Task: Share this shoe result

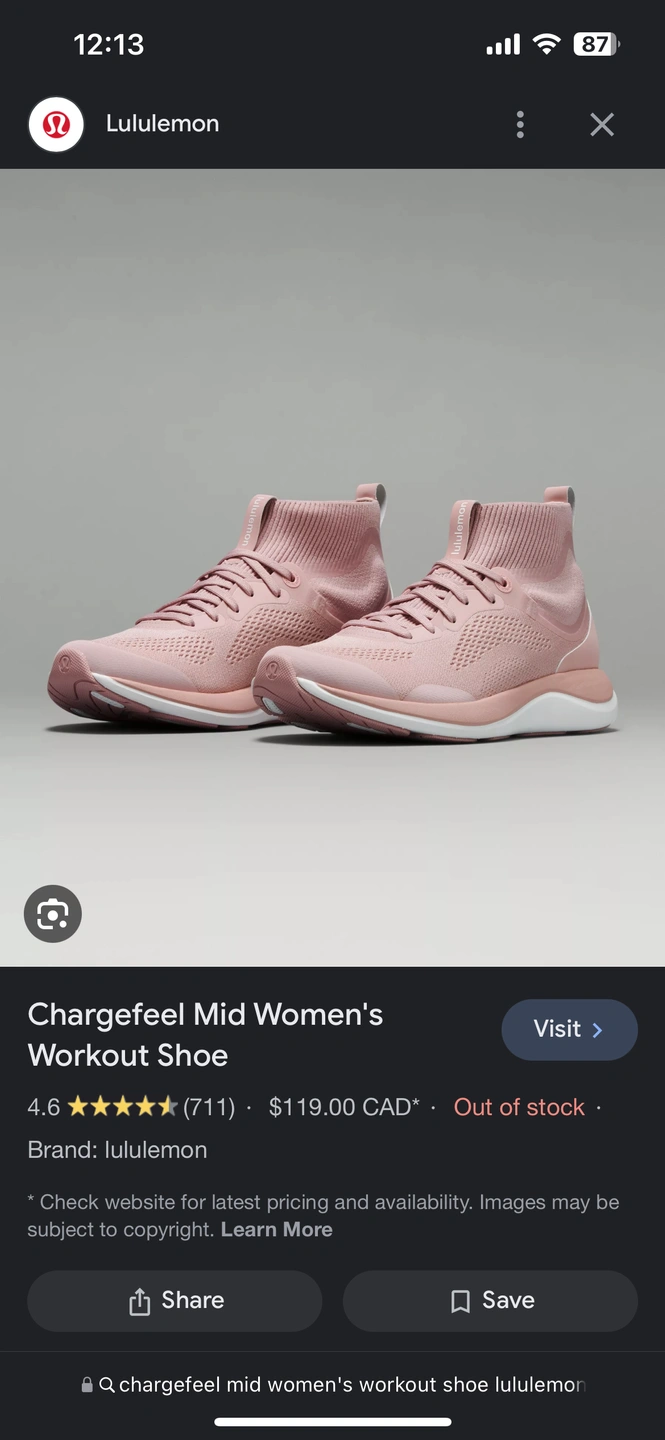Action: [175, 1300]
